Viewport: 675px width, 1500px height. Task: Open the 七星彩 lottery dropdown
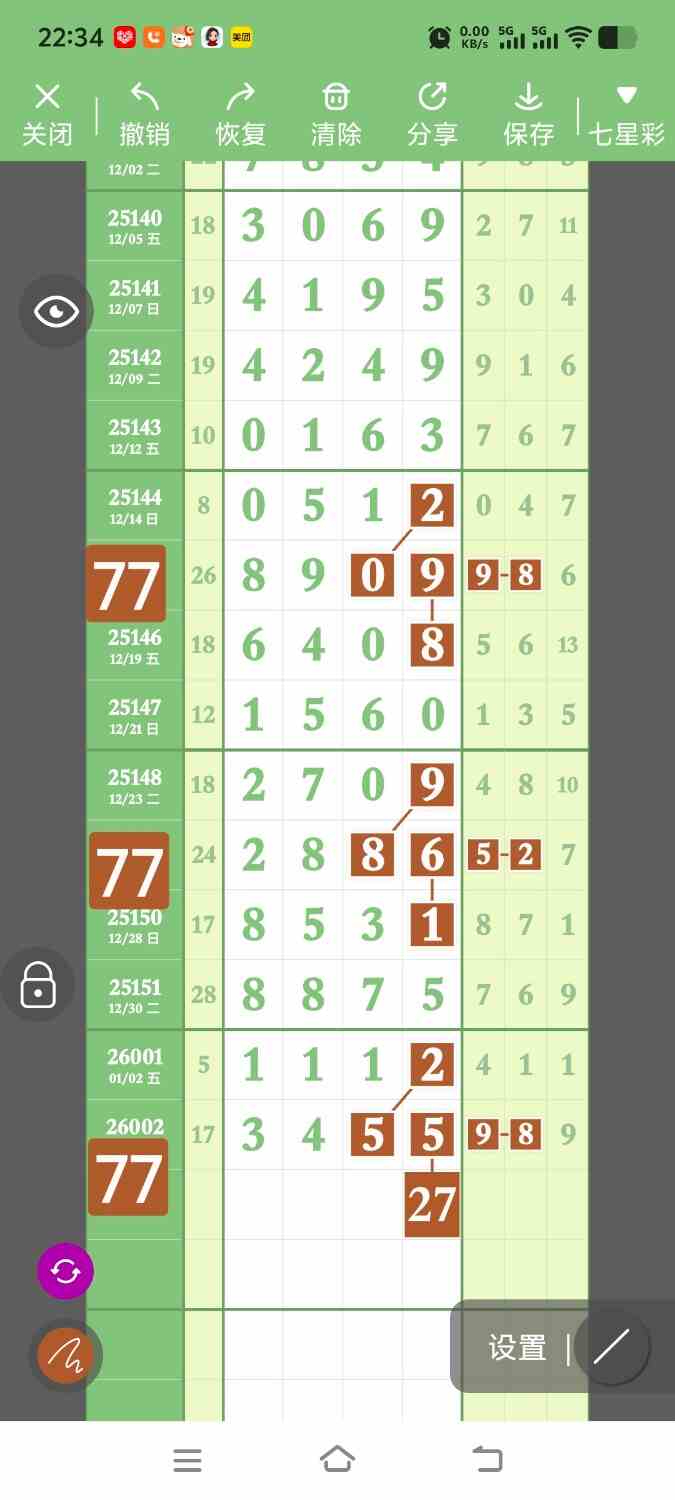pyautogui.click(x=627, y=115)
